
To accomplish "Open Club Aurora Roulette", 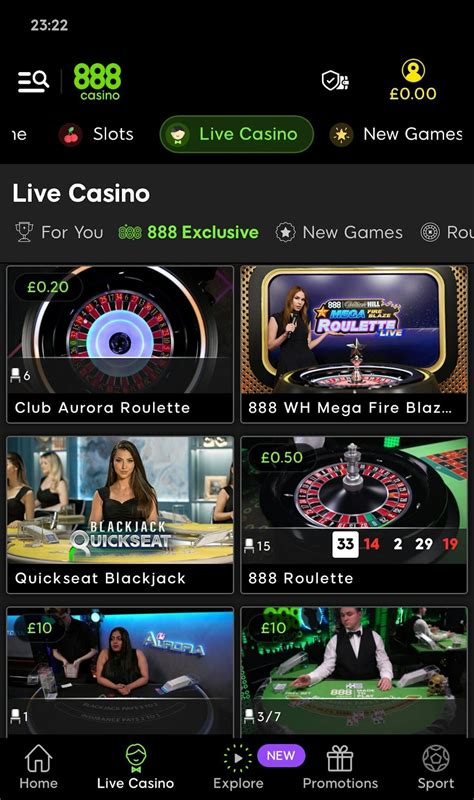I will point(120,344).
